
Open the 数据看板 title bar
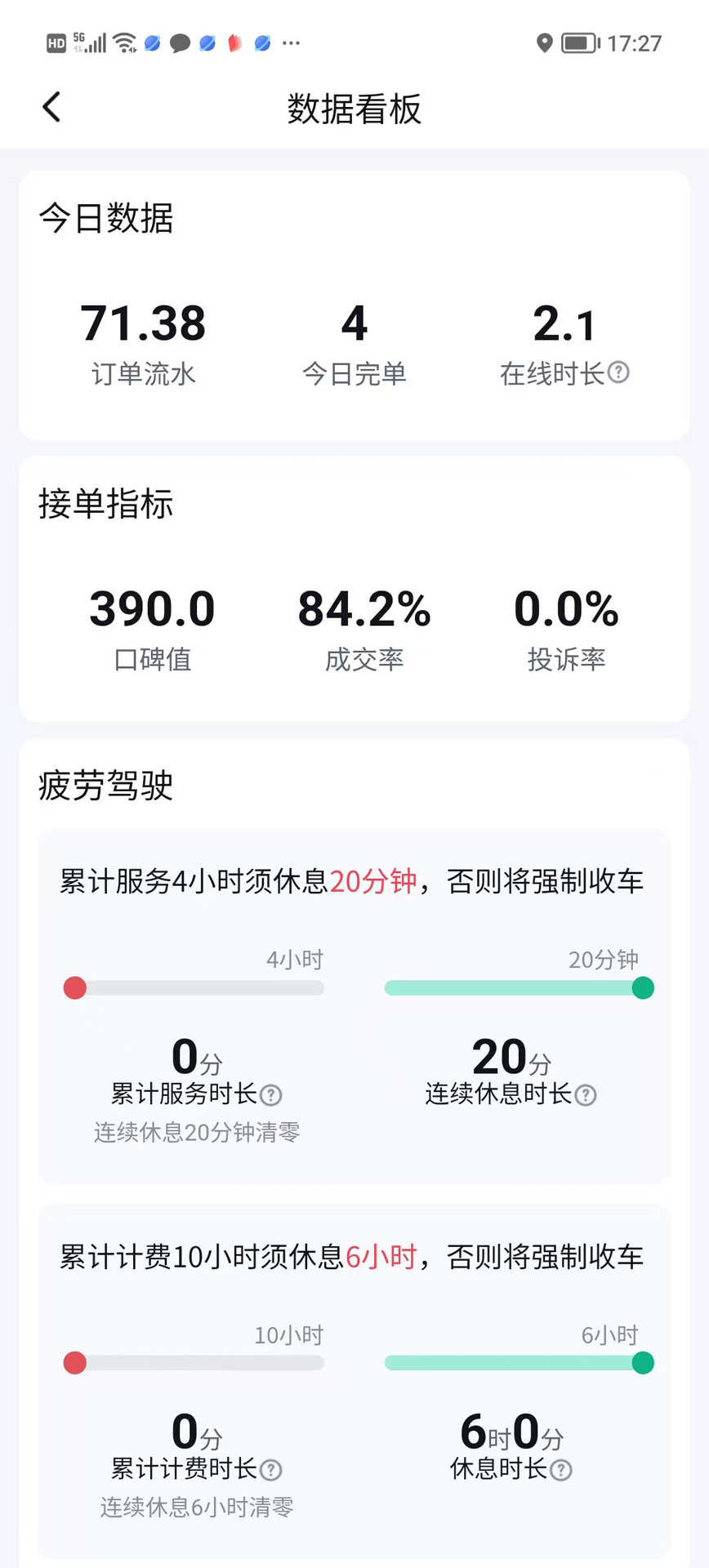coord(353,109)
